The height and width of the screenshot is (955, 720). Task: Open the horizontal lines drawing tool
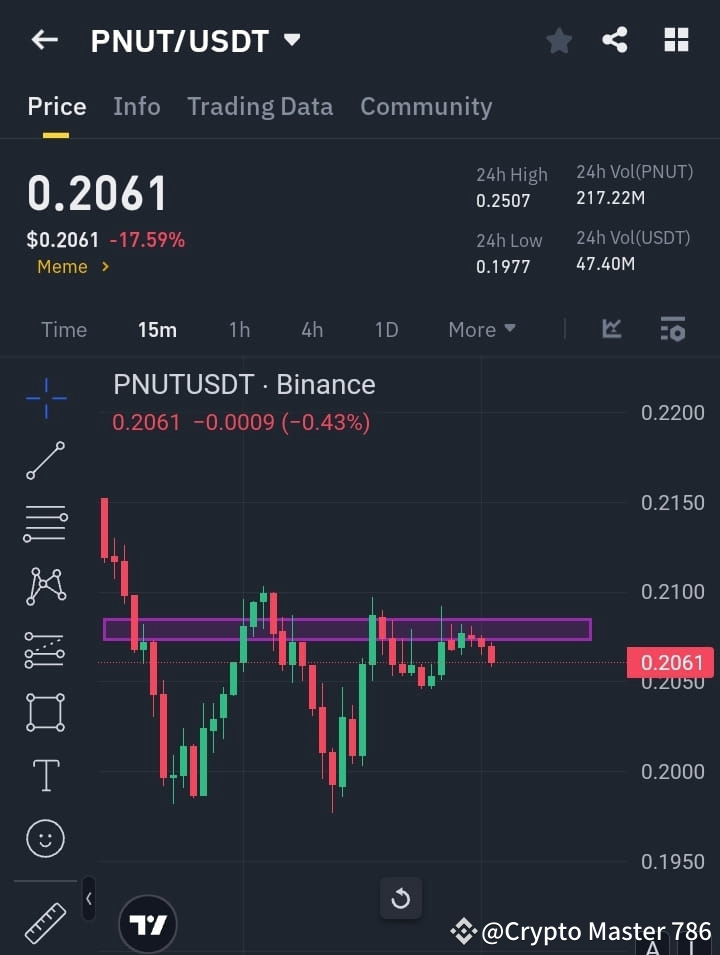click(x=44, y=524)
